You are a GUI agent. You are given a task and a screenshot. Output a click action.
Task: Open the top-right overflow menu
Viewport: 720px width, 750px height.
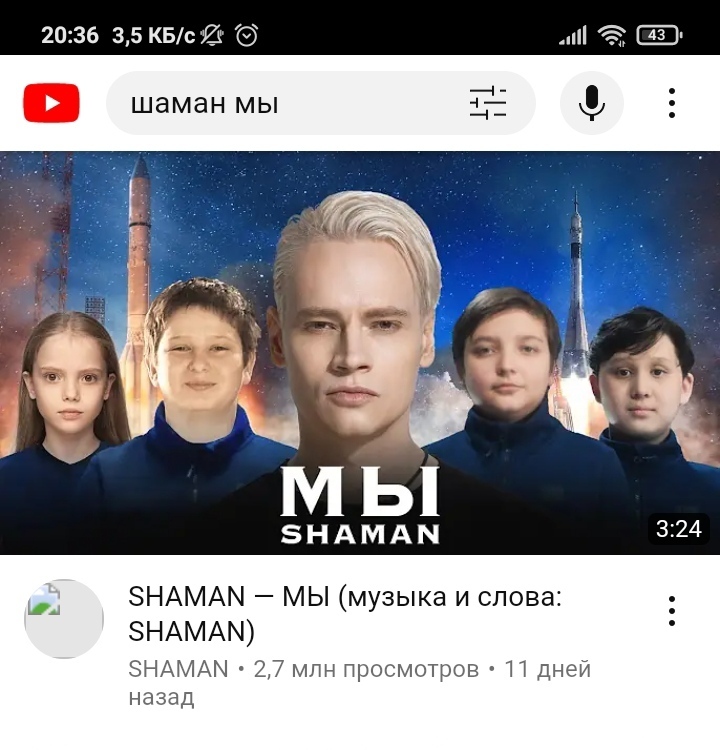click(x=672, y=103)
